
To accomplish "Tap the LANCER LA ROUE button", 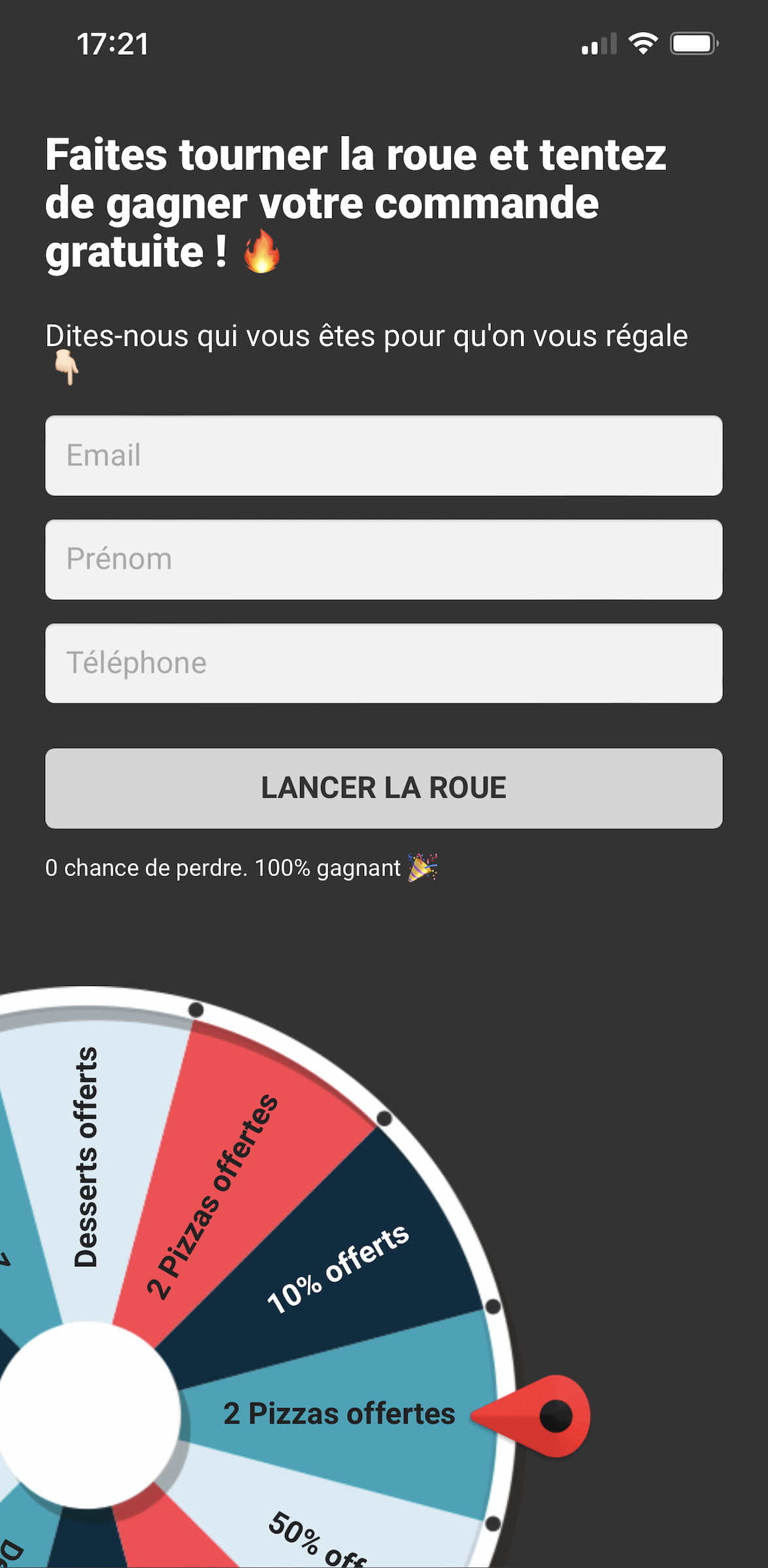I will click(x=384, y=788).
